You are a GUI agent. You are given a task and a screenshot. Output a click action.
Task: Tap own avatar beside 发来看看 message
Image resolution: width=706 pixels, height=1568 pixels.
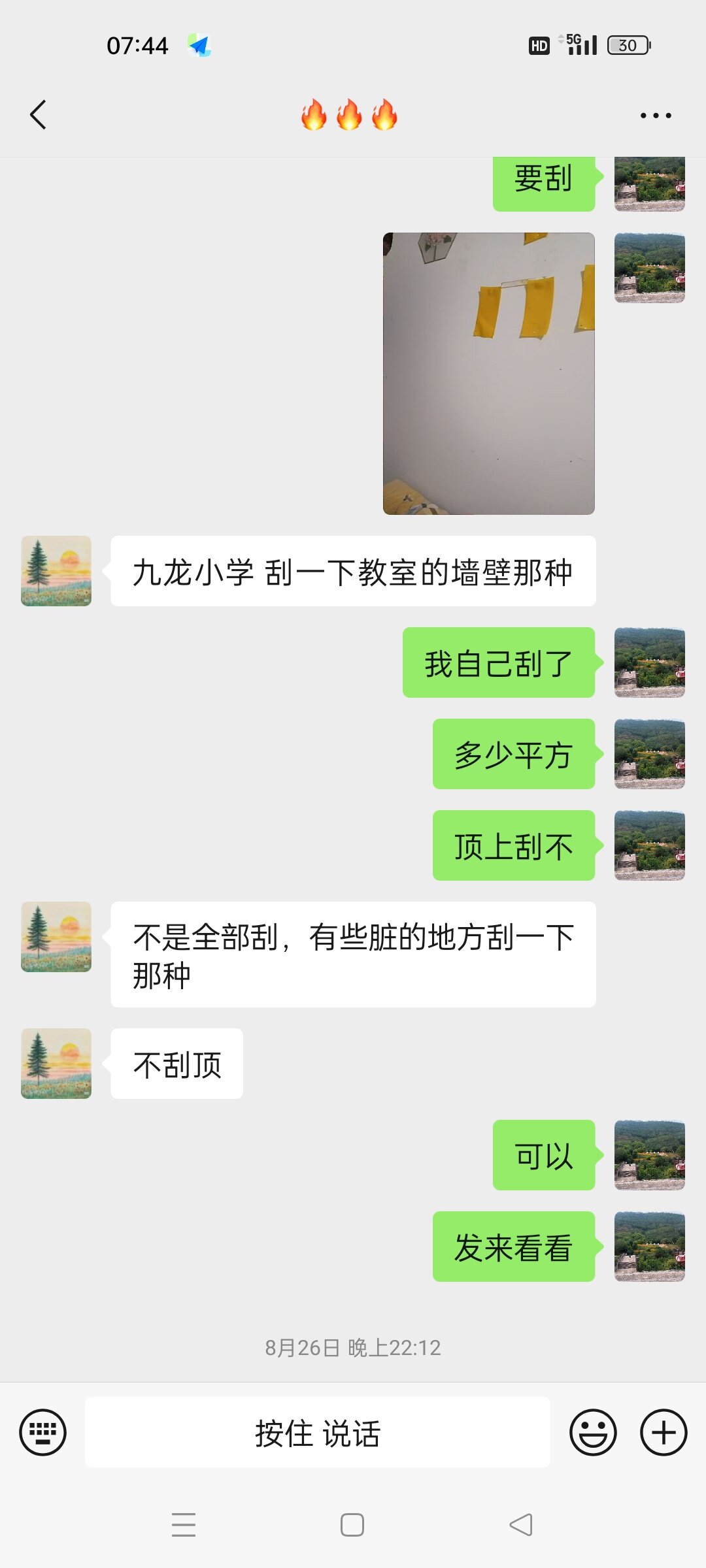pyautogui.click(x=649, y=1247)
